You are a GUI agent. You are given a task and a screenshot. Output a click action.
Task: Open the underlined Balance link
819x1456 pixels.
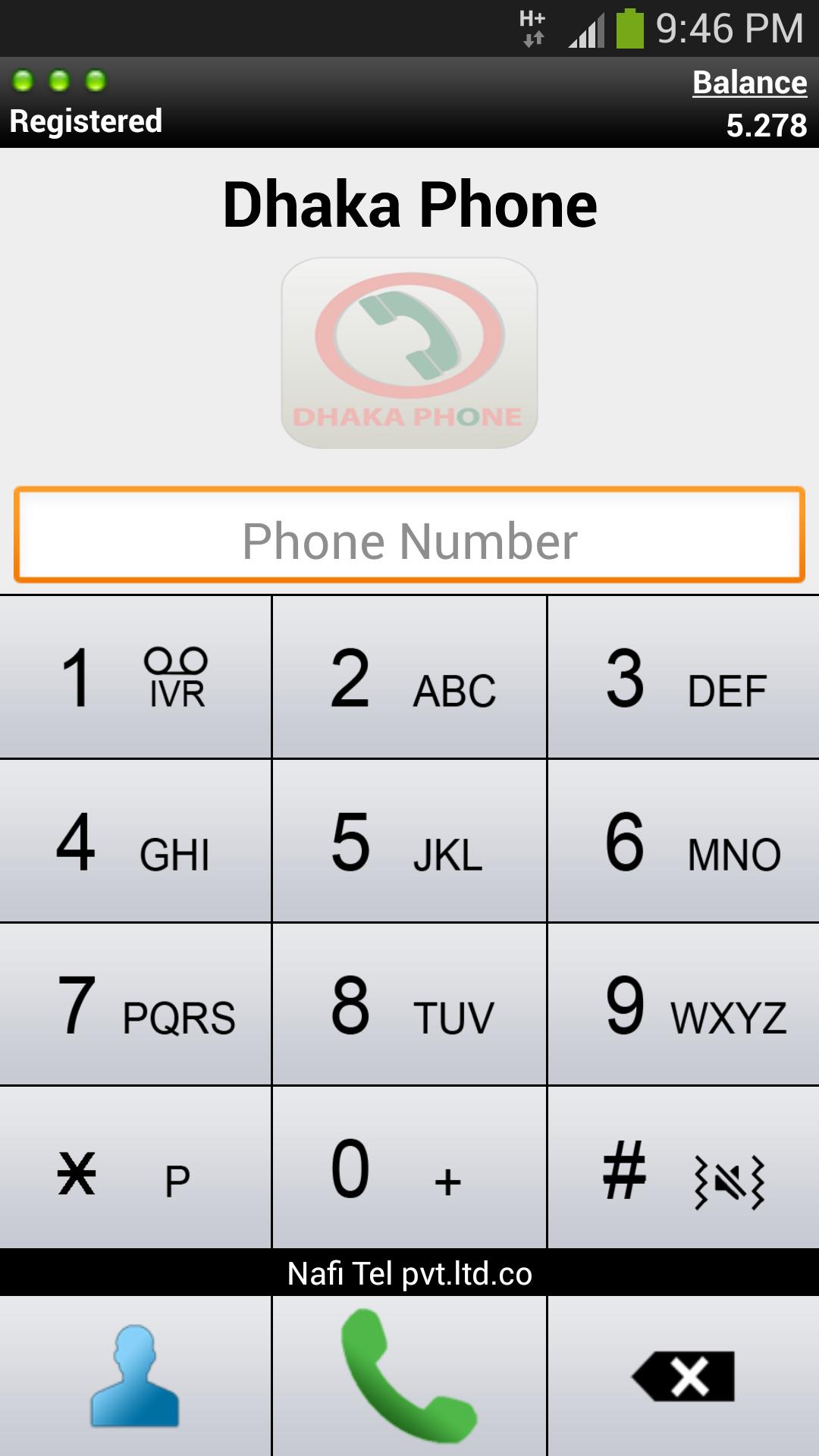(749, 82)
